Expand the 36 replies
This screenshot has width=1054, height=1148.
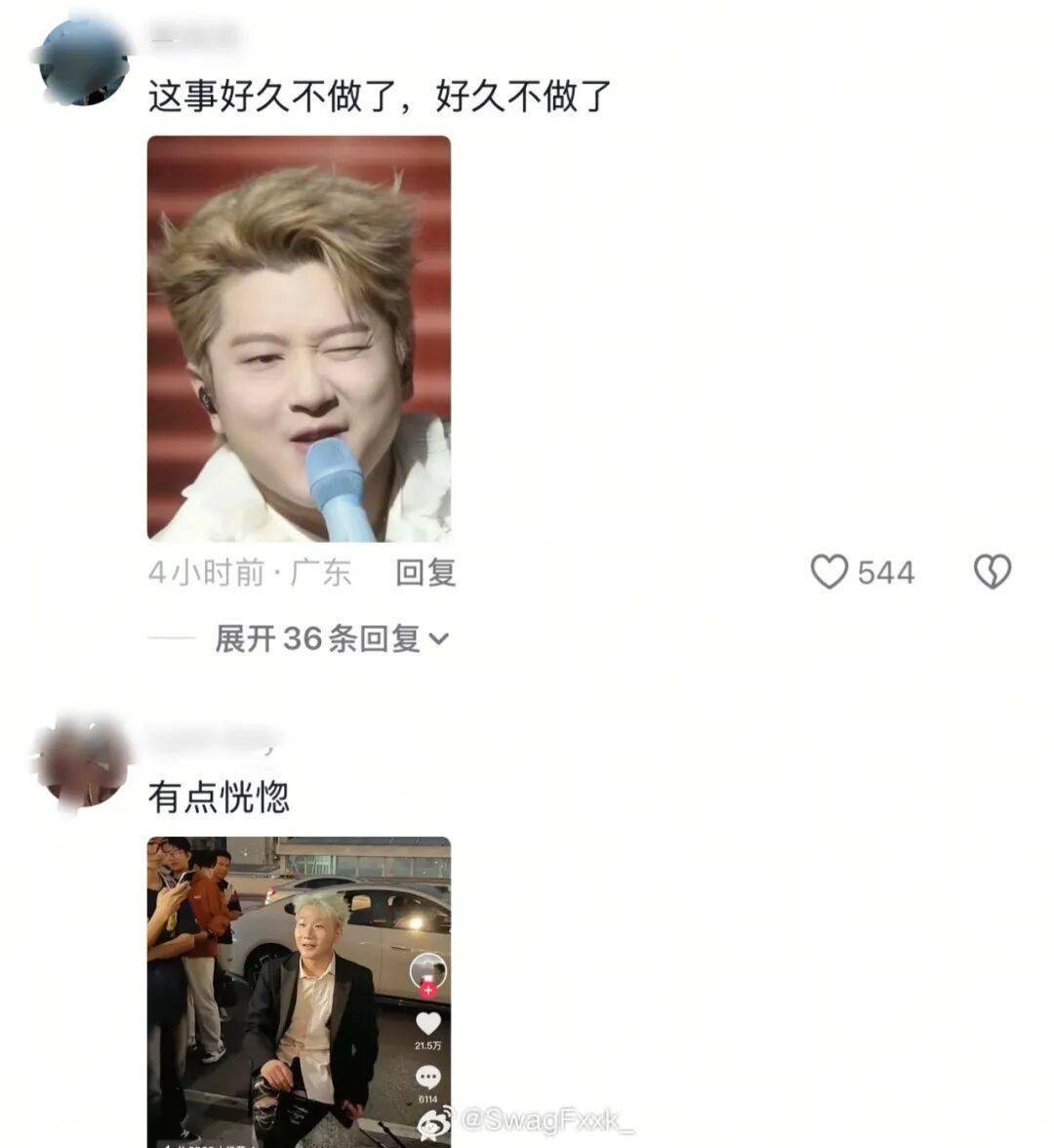(331, 638)
